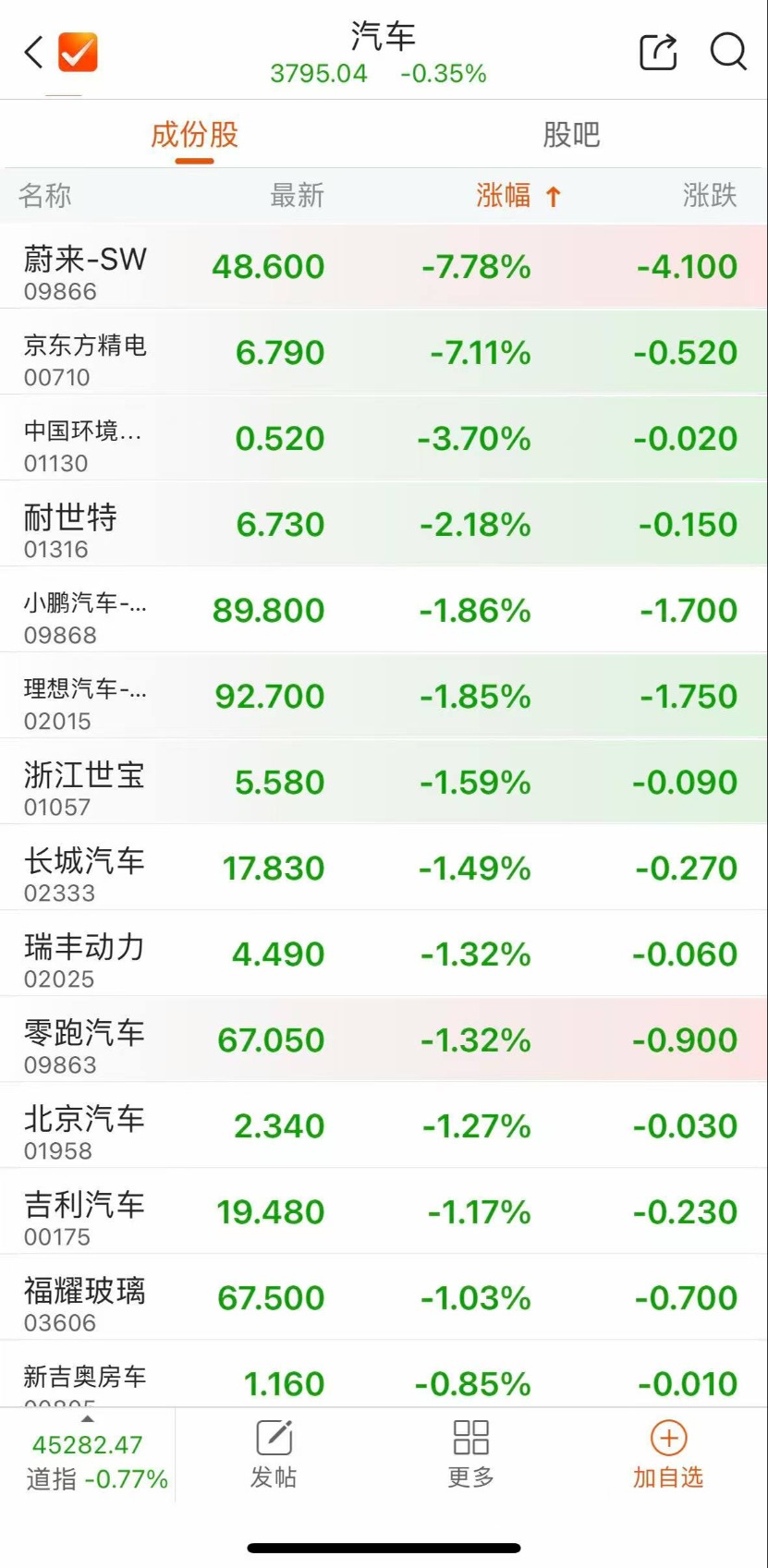View 耐世特 stock details
This screenshot has width=768, height=1568.
coord(384,524)
